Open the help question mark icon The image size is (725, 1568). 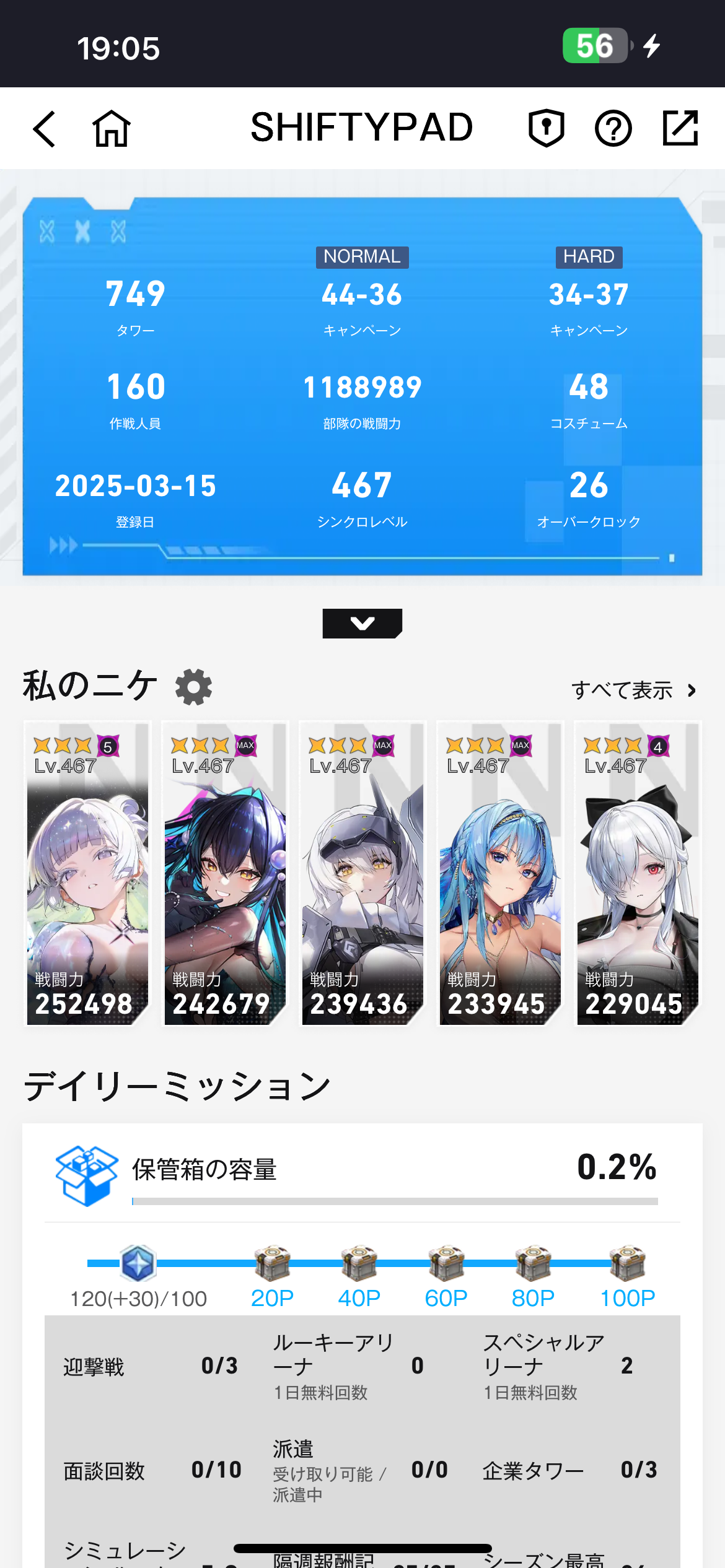click(613, 129)
